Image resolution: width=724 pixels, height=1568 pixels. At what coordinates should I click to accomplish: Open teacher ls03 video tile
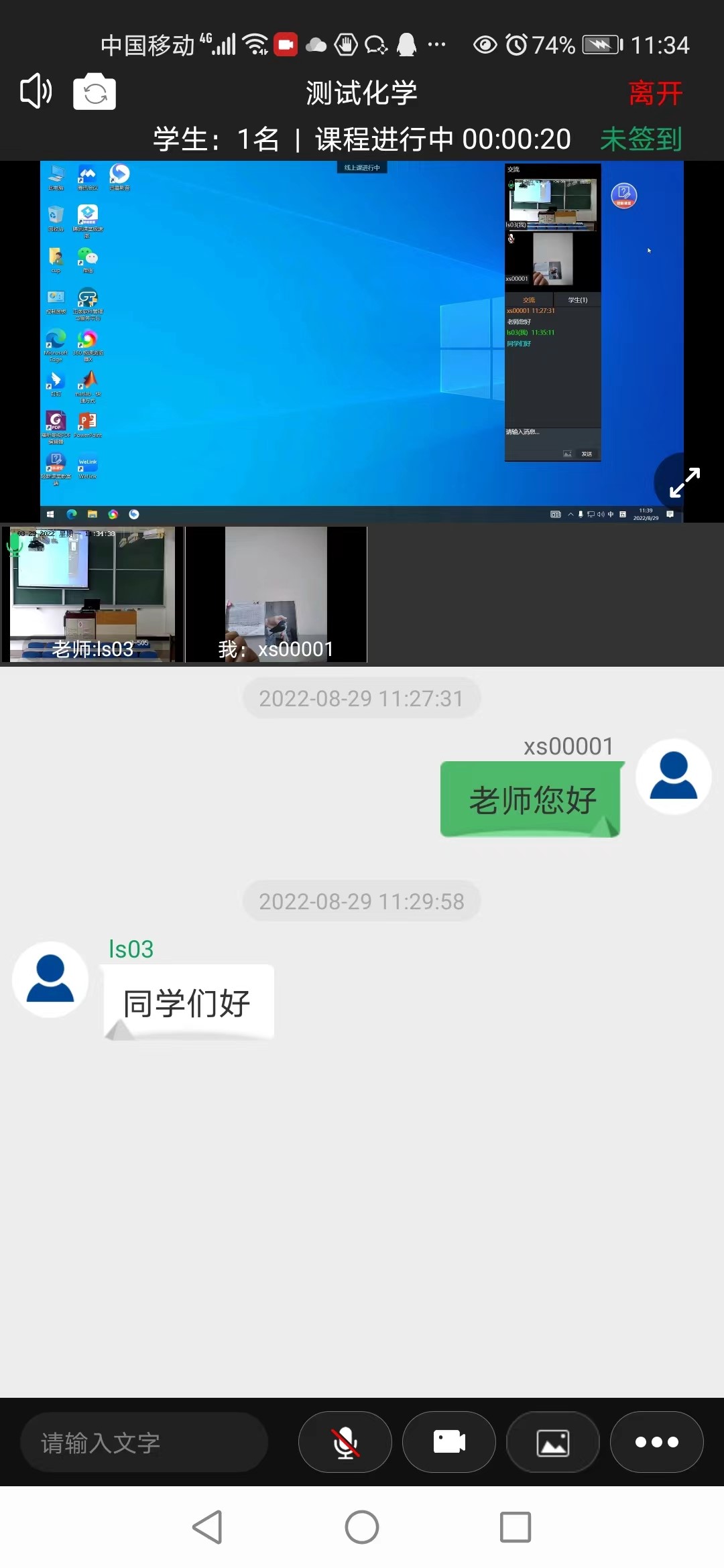(92, 595)
